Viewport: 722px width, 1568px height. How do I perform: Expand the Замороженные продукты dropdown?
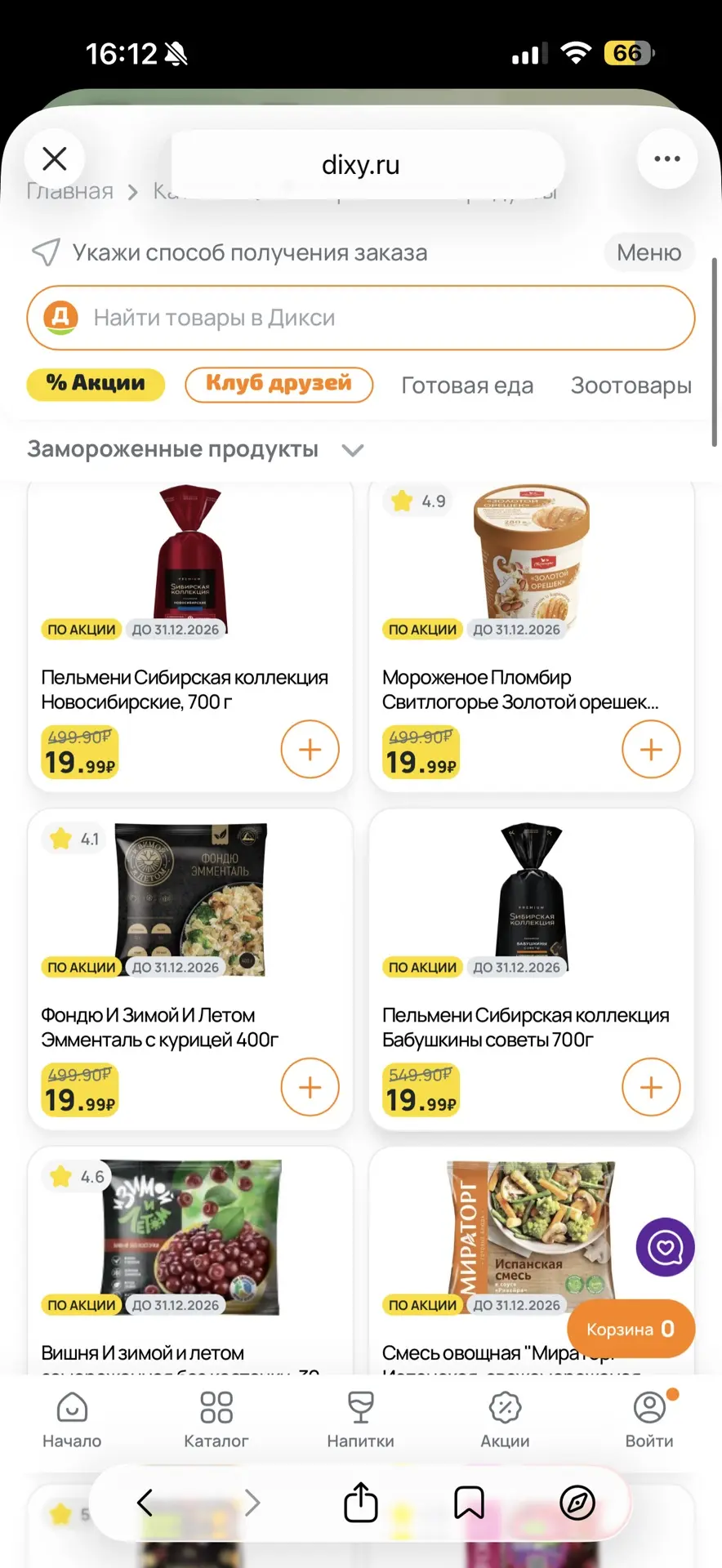coord(196,449)
